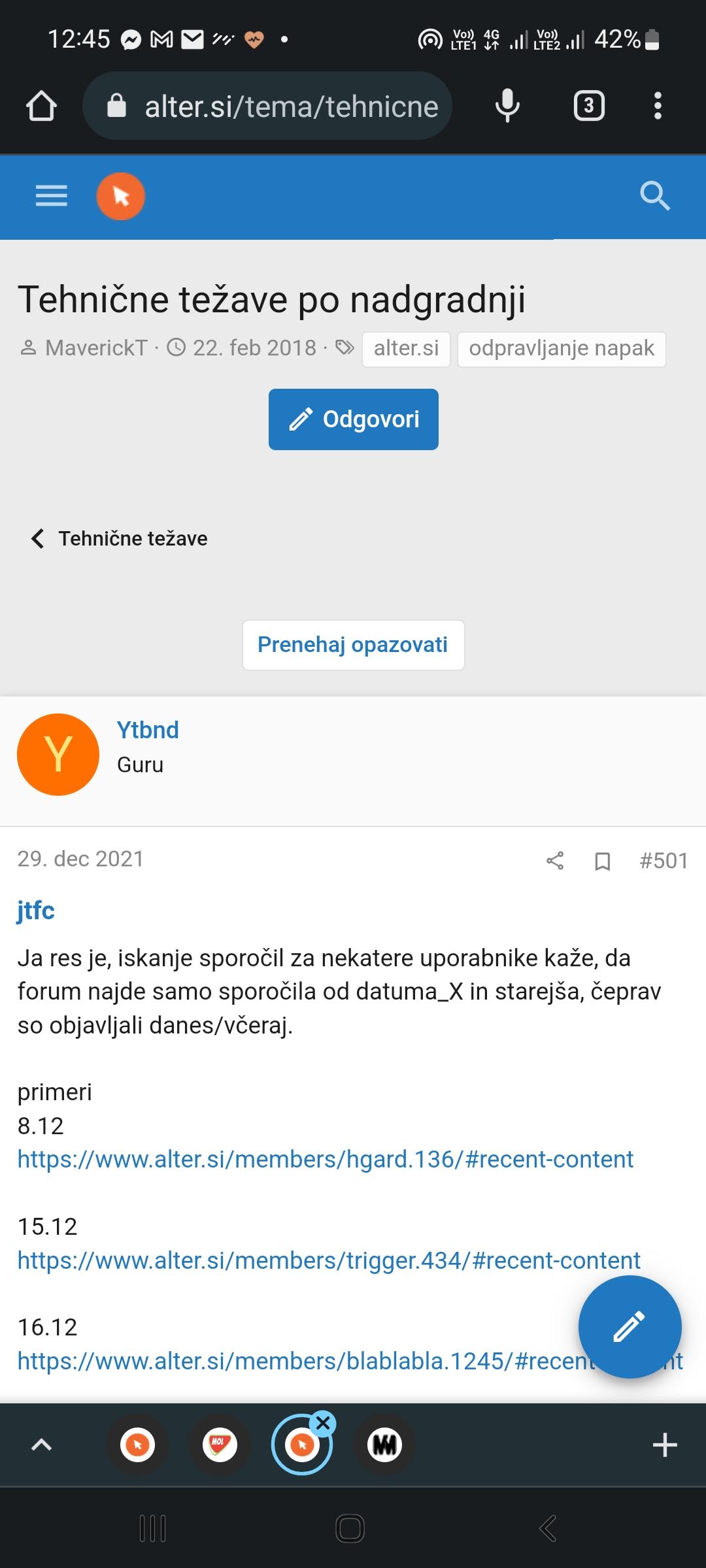Open the trigger.434 member link
Screen dimensions: 706x1568
[x=328, y=1260]
